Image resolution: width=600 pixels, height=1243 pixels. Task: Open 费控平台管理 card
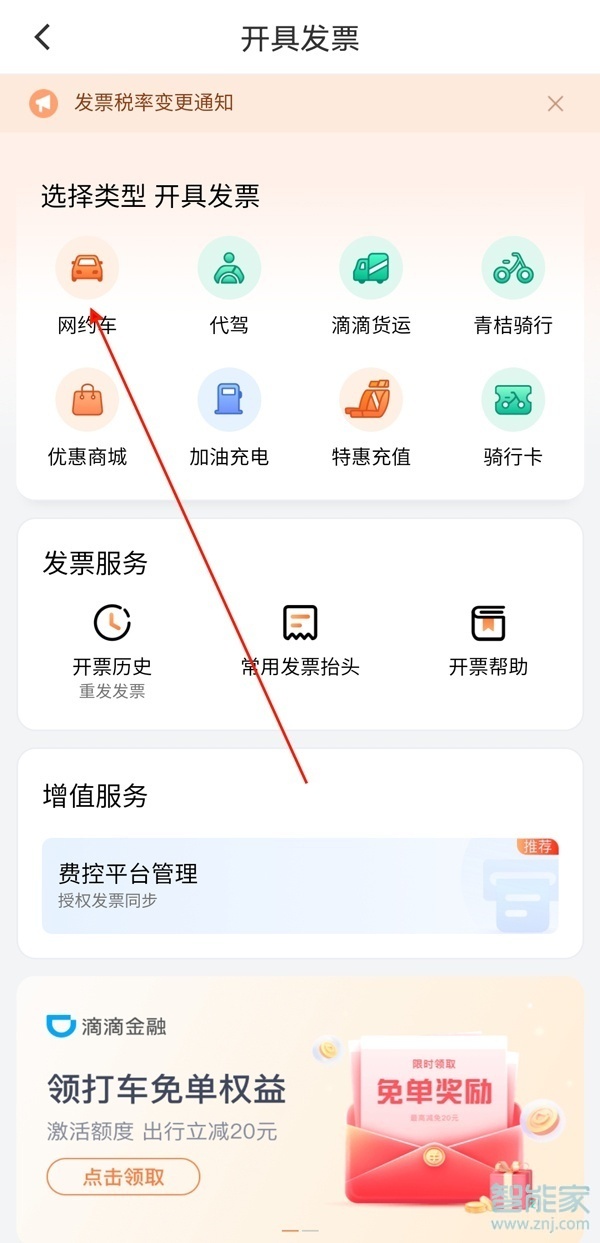pyautogui.click(x=300, y=885)
